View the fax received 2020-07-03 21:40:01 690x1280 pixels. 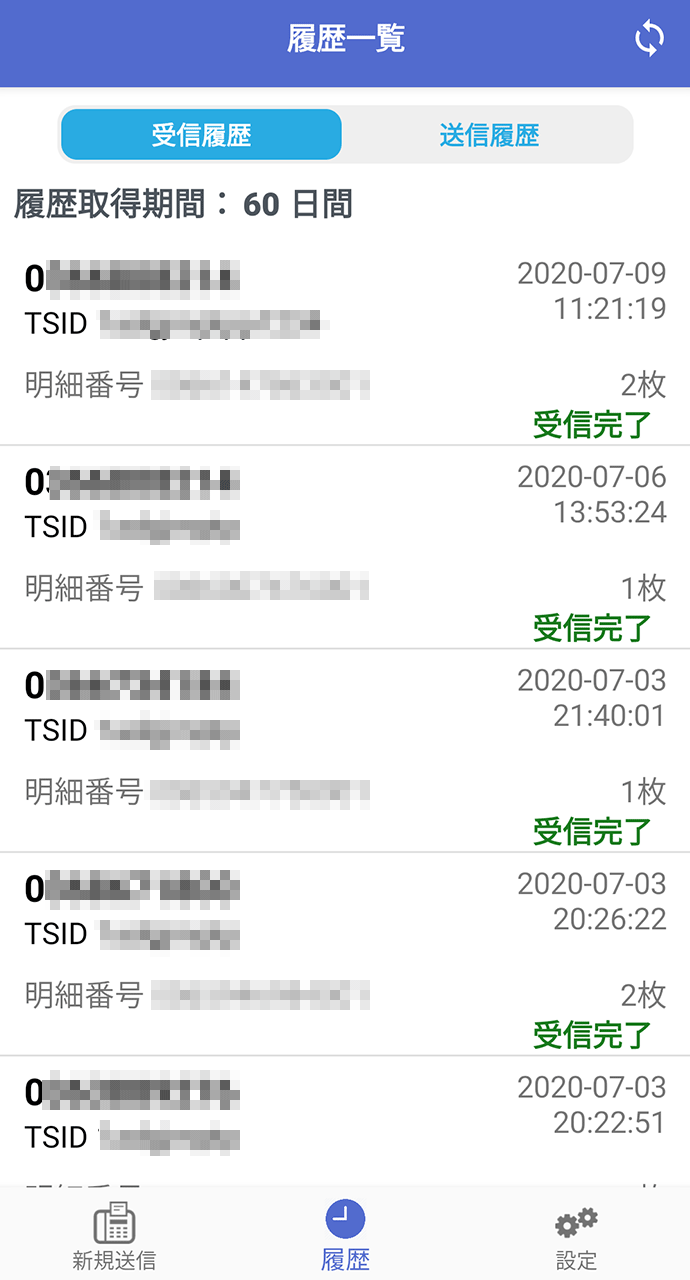(x=345, y=751)
